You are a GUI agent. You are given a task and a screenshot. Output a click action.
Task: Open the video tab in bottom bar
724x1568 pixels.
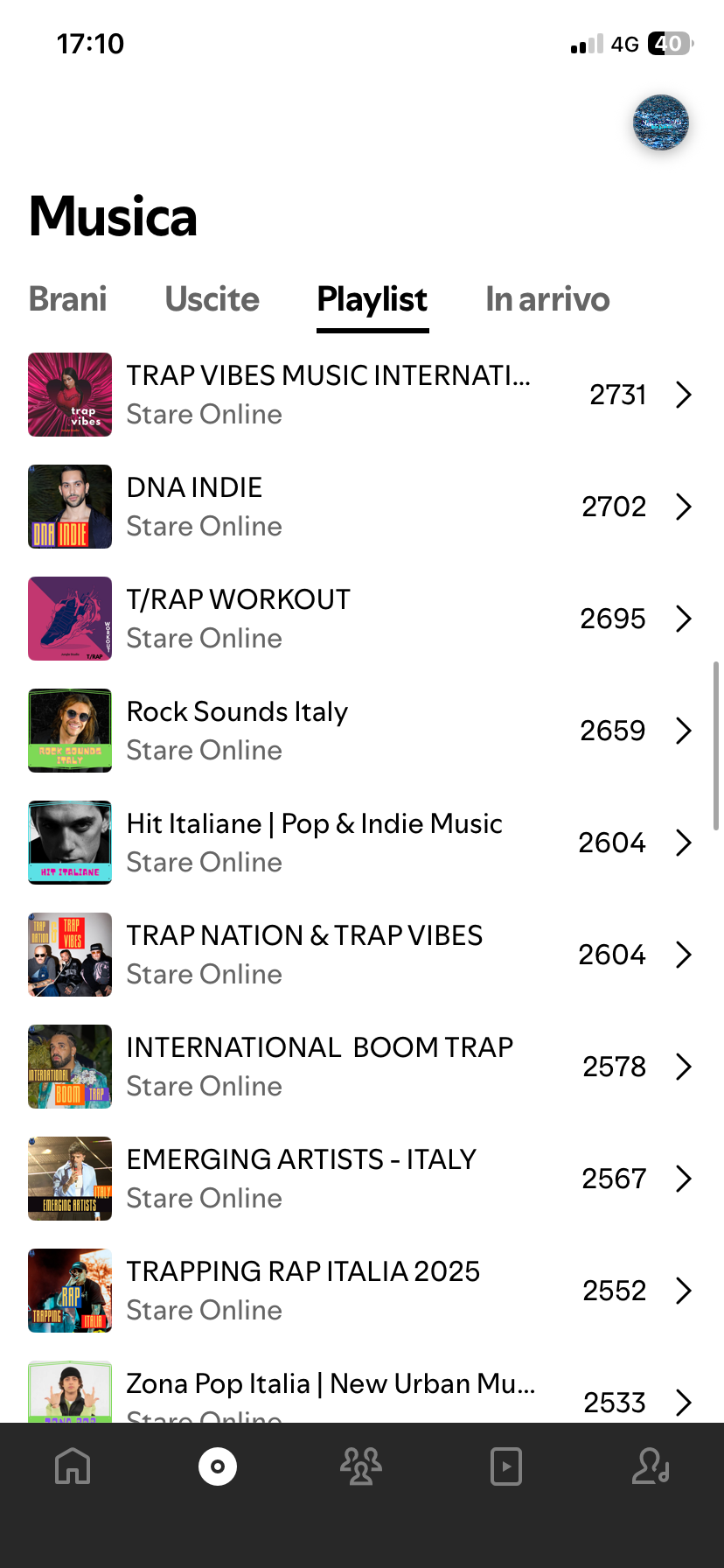pos(506,1466)
